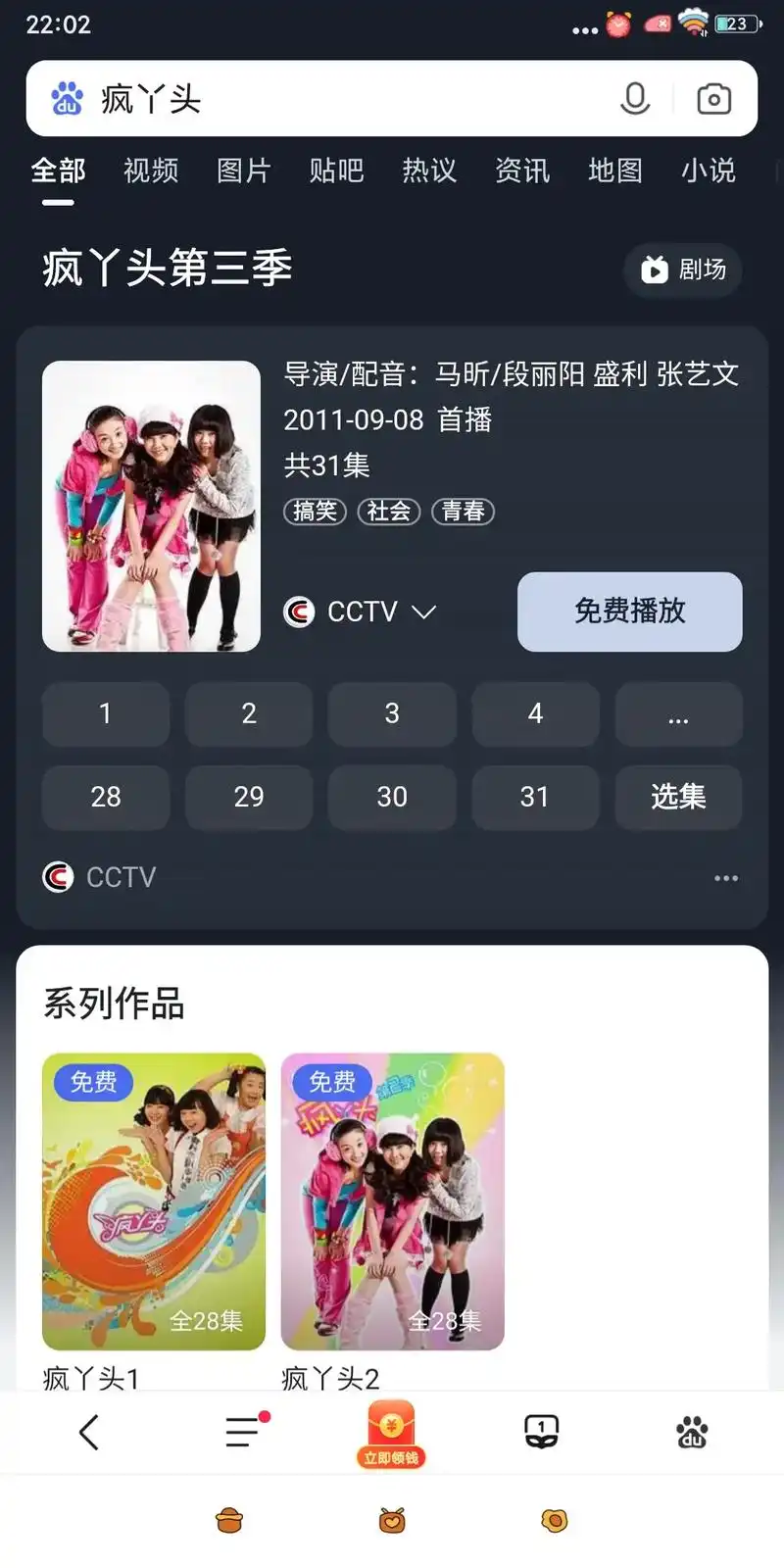Play episode 1
The image size is (784, 1568).
click(106, 713)
